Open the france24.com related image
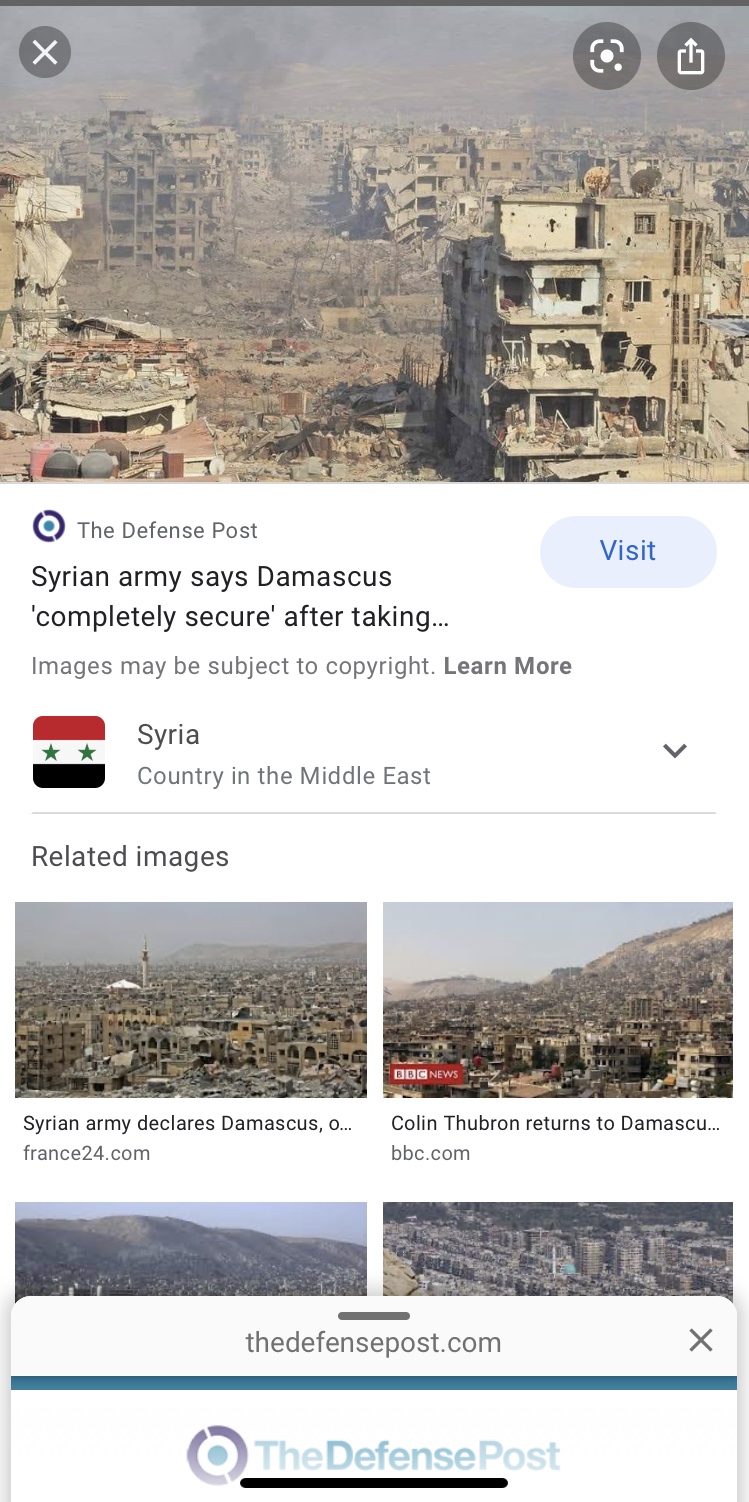This screenshot has width=749, height=1502. tap(191, 1000)
